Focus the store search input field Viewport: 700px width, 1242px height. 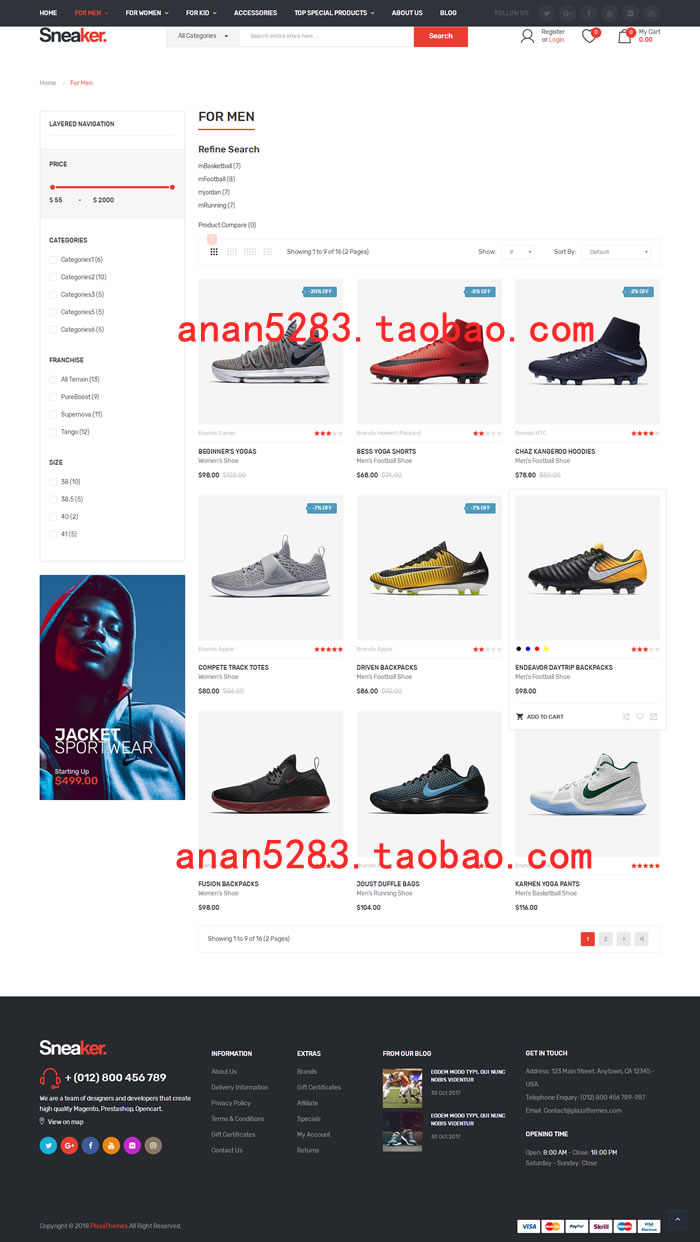click(326, 36)
